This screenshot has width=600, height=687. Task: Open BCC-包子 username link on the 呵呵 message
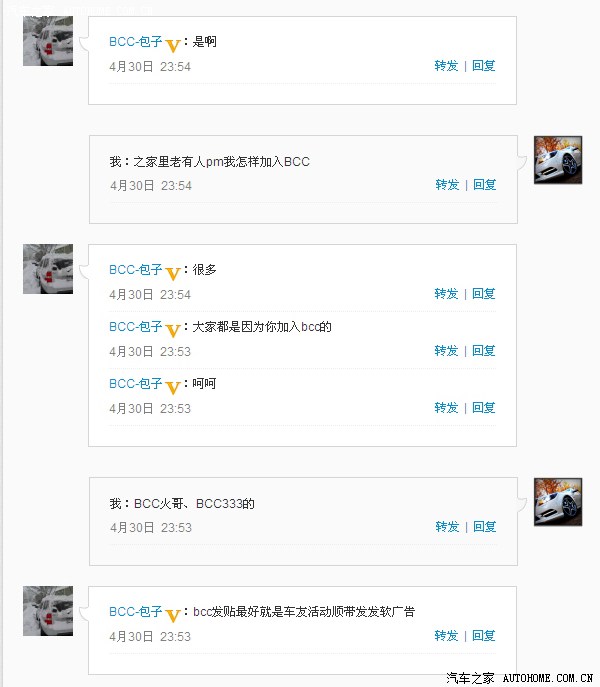coord(135,384)
